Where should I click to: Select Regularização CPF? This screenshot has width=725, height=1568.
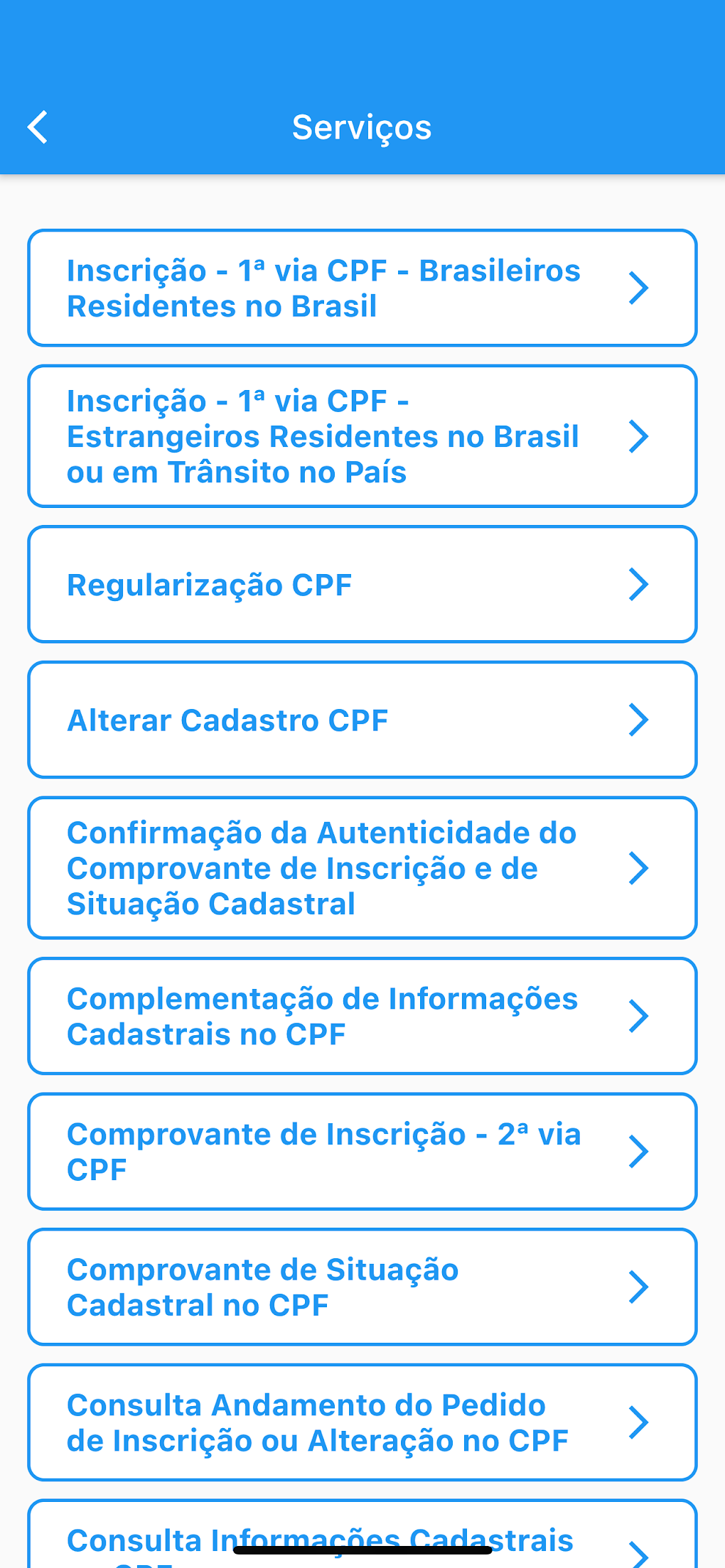click(361, 585)
